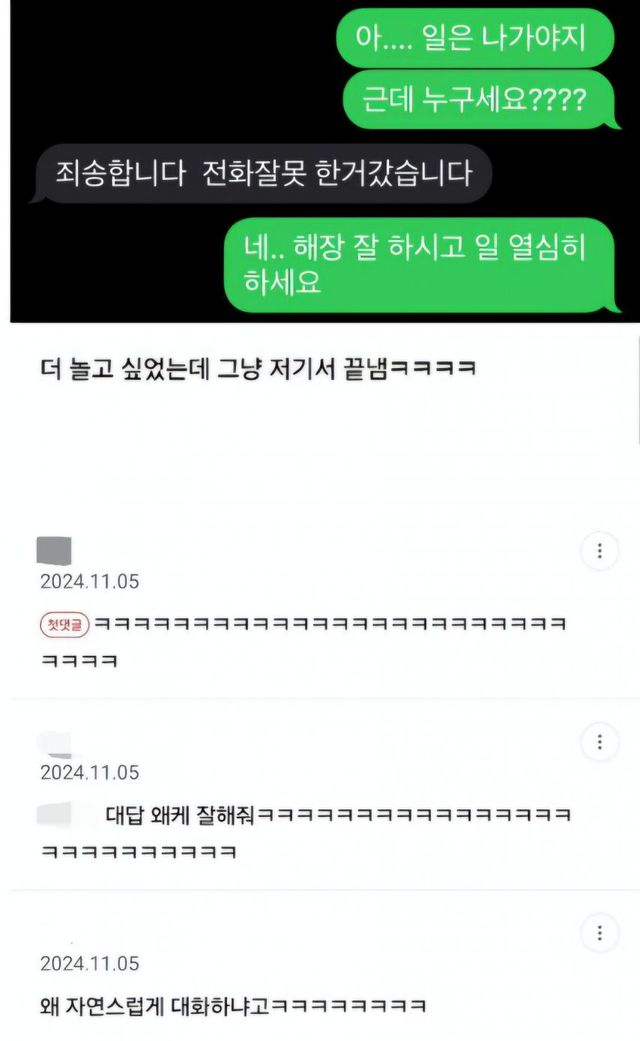640x1041 pixels.
Task: Open overflow menu on '대답 왜케 잘해줘' comment
Action: pyautogui.click(x=599, y=741)
